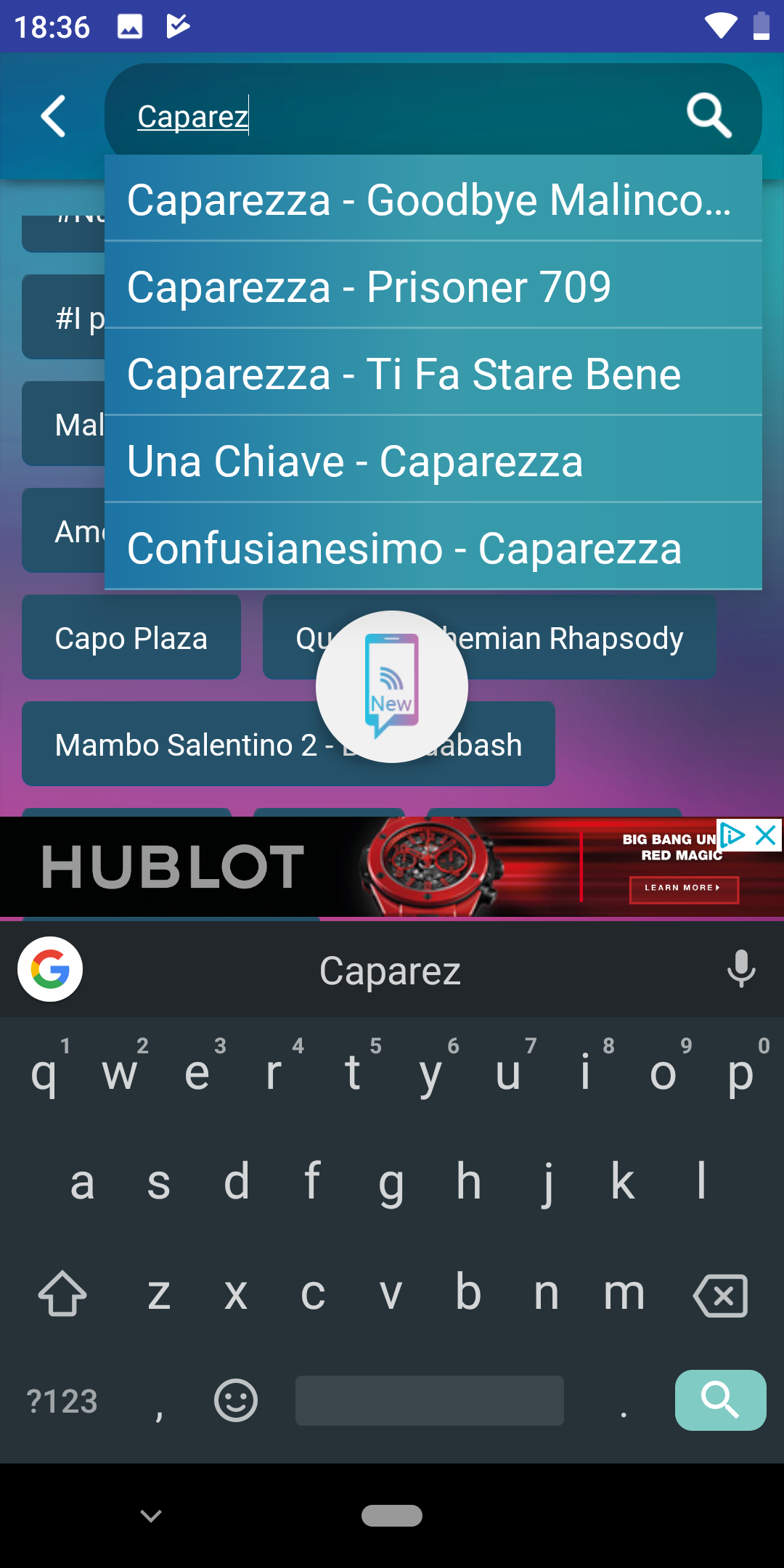The image size is (784, 1568).
Task: Open the floating New cast button
Action: coord(392,687)
